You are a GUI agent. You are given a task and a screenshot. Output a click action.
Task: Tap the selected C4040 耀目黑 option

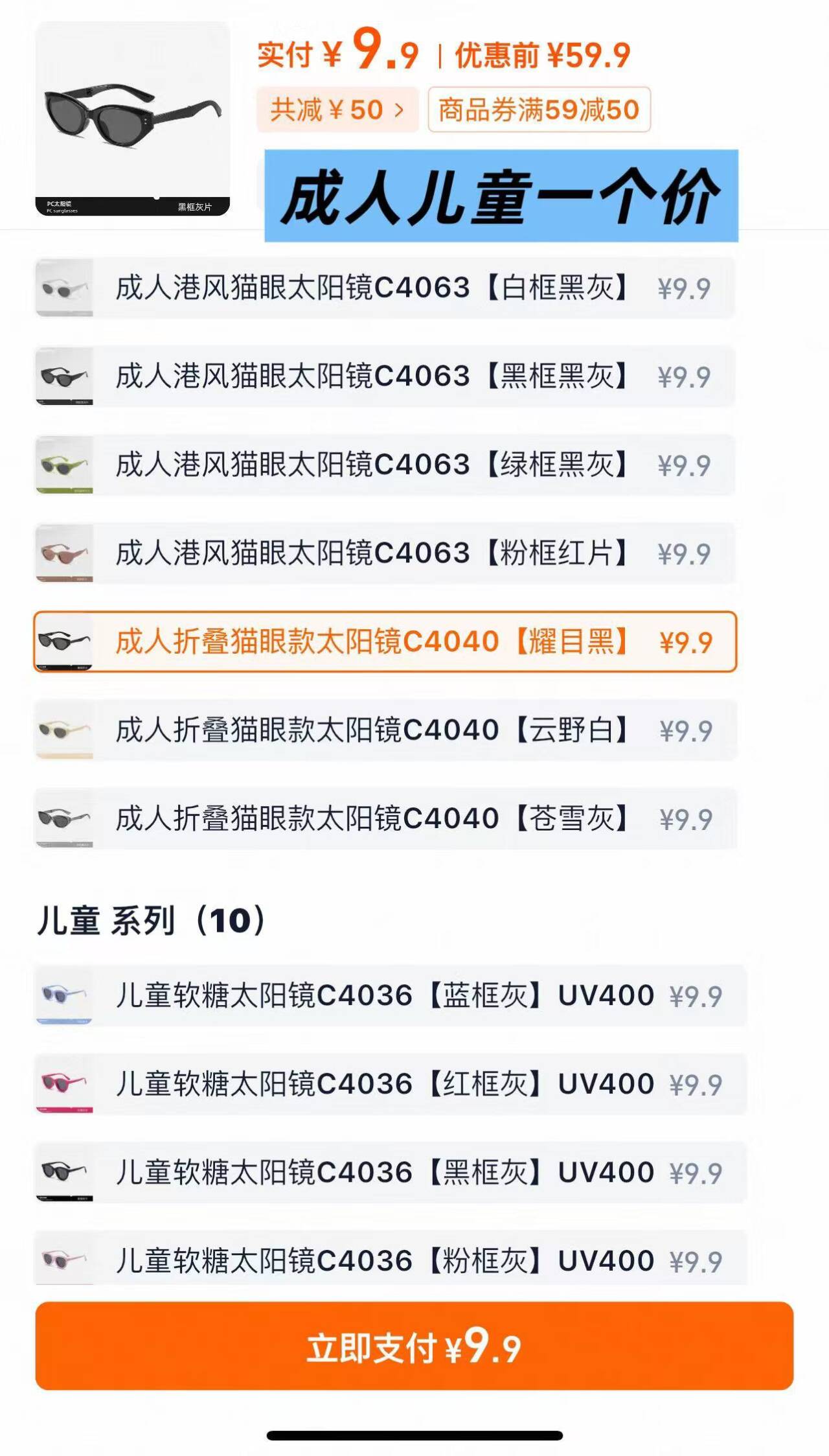(385, 641)
